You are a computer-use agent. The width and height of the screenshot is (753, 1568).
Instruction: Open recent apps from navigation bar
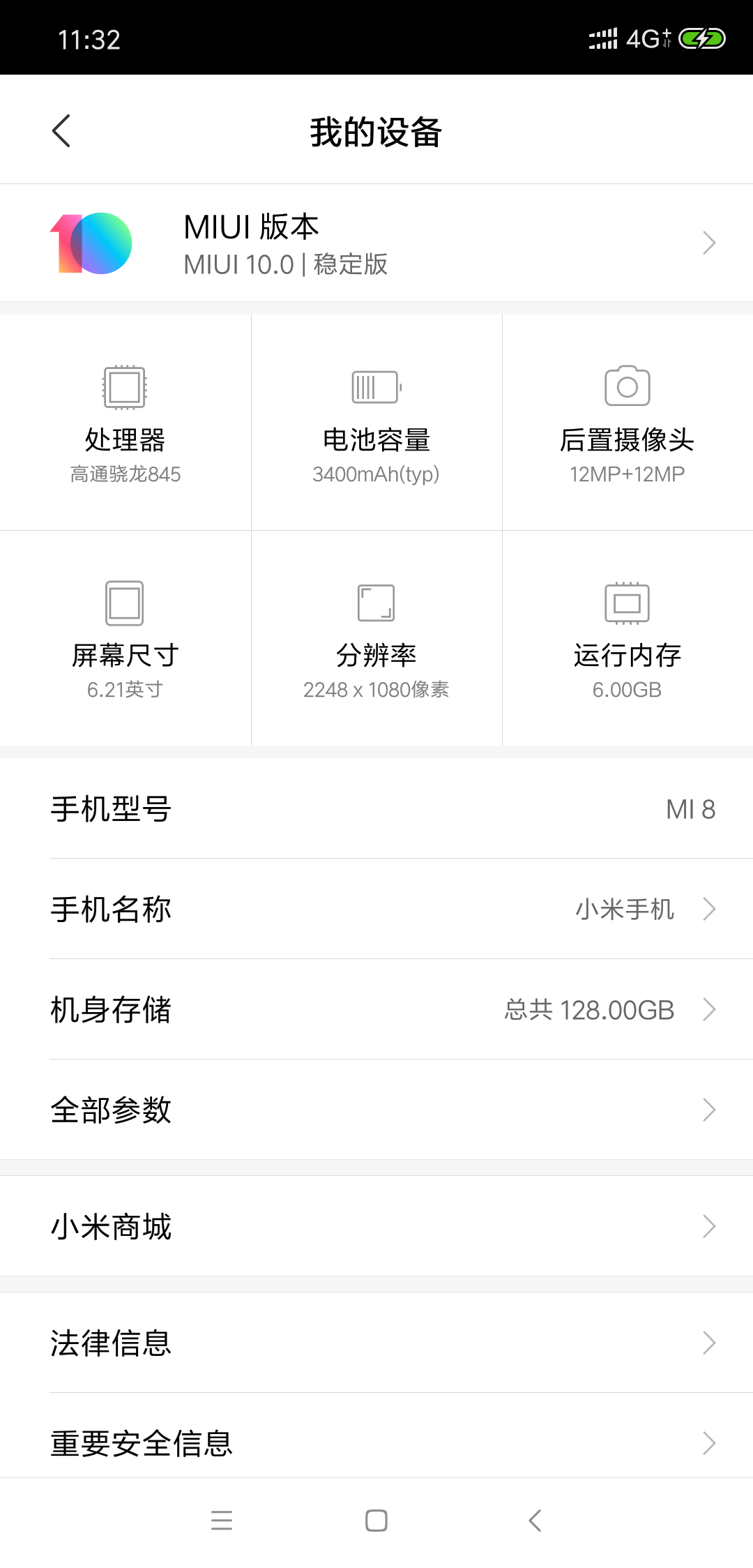(x=222, y=1521)
